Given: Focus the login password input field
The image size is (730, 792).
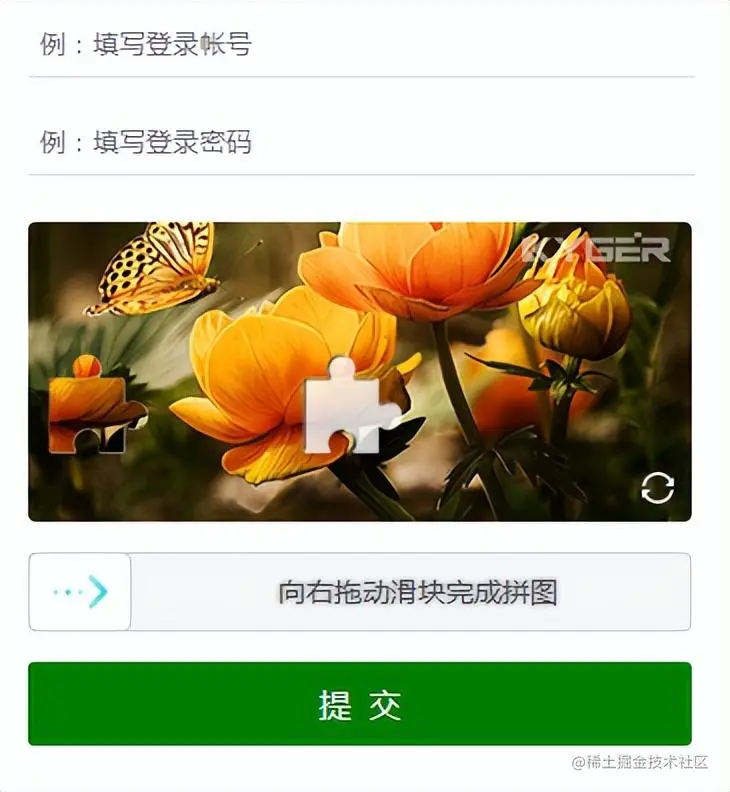Looking at the screenshot, I should click(360, 143).
